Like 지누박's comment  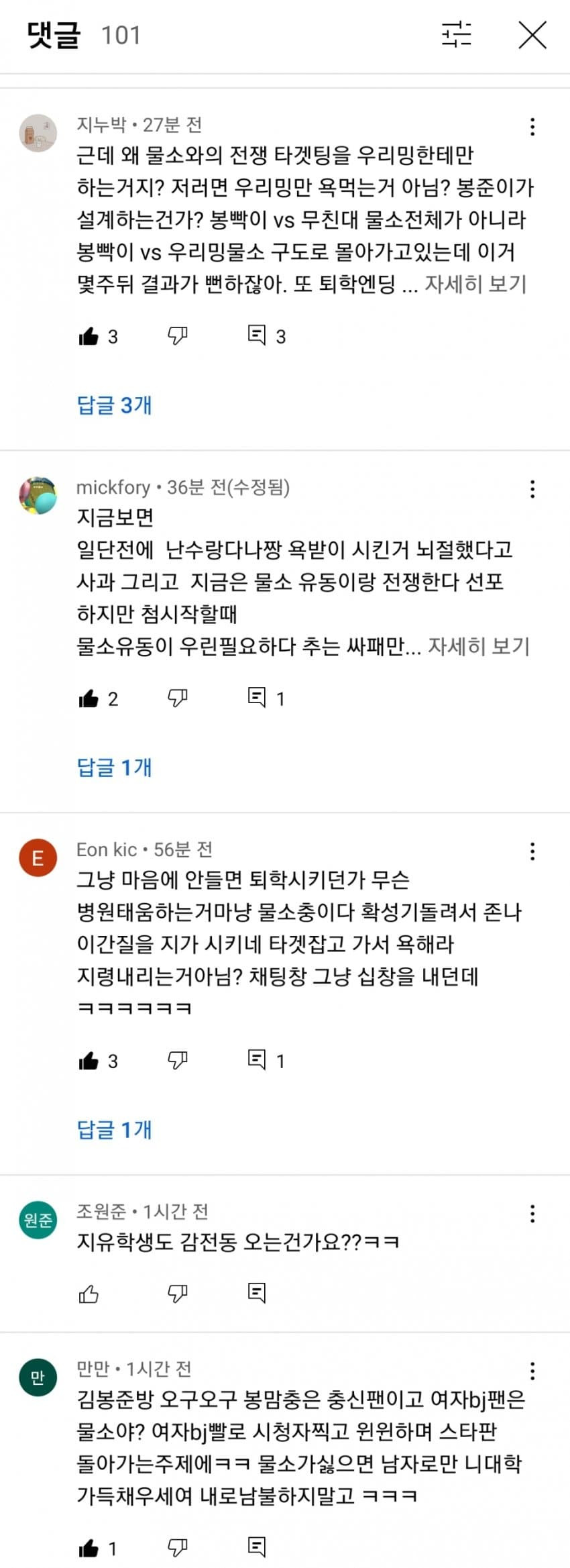coord(89,336)
